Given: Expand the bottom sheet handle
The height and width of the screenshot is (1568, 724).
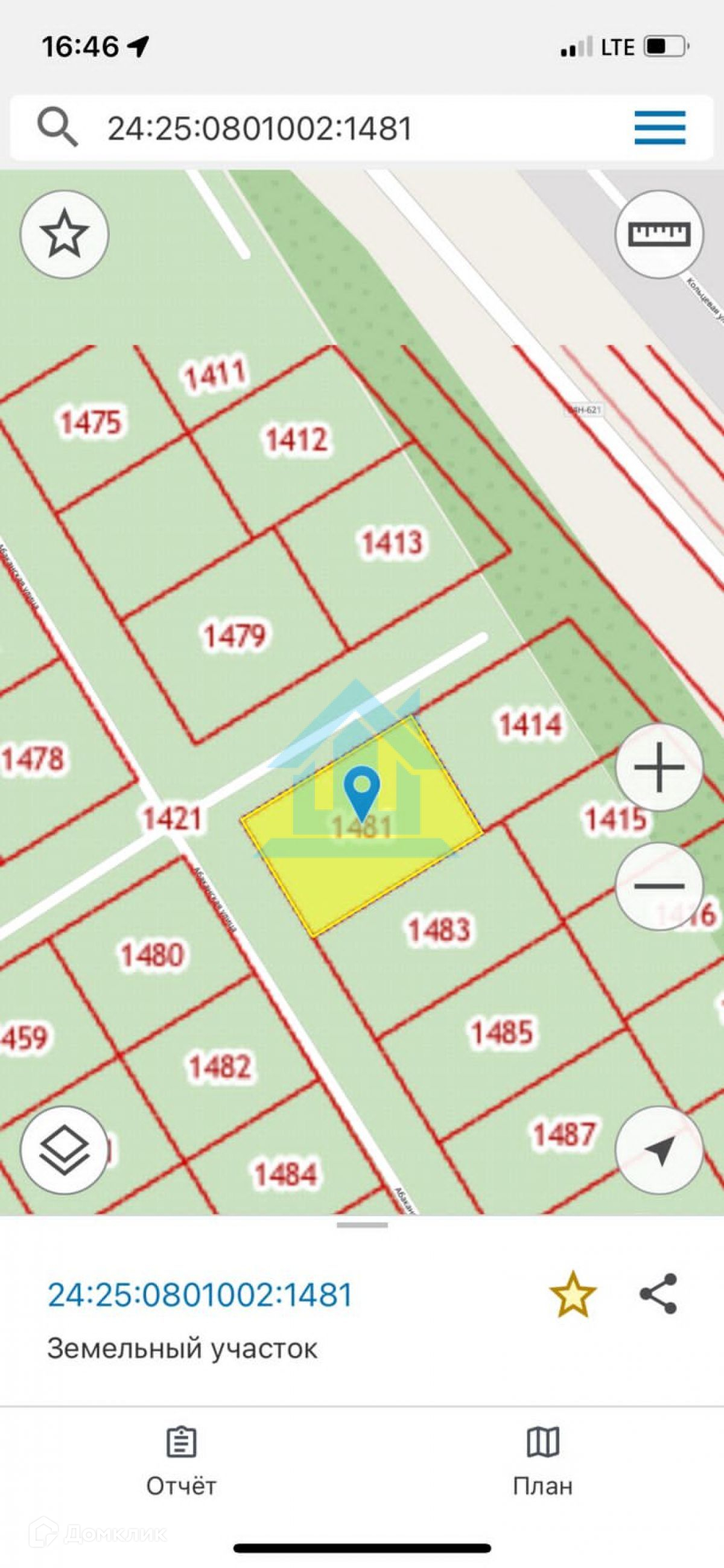Looking at the screenshot, I should coord(362,1225).
